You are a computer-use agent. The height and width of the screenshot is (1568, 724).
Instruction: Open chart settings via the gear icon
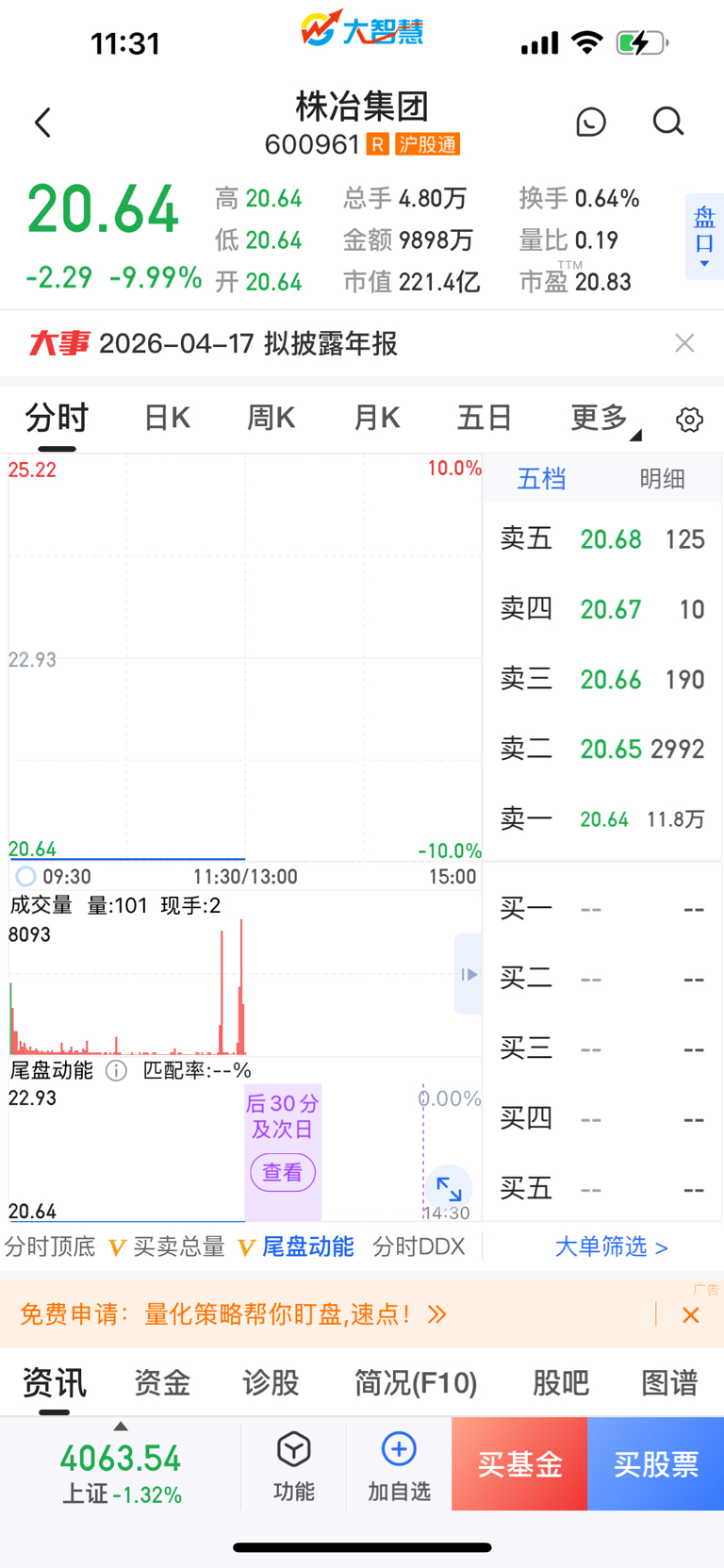point(689,419)
